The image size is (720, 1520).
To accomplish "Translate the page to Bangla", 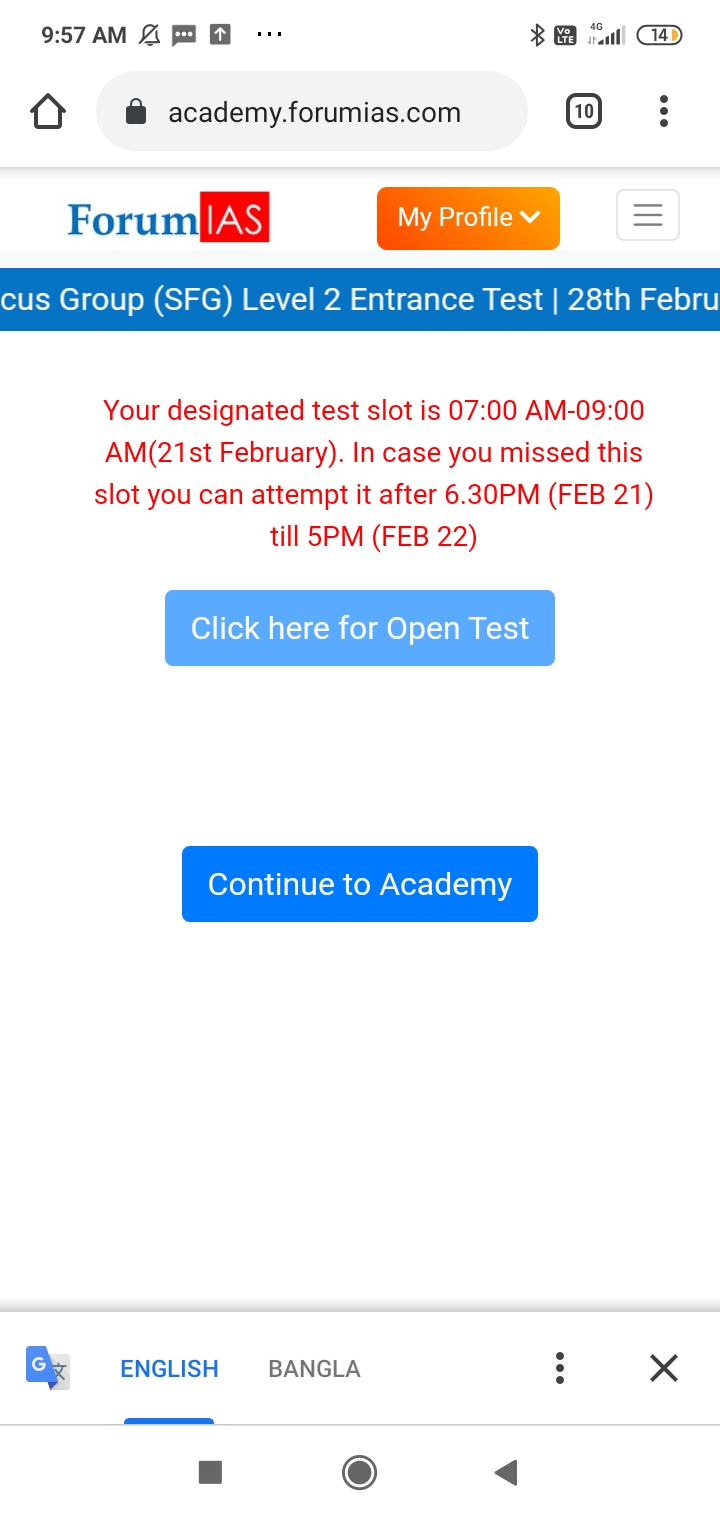I will click(314, 1369).
